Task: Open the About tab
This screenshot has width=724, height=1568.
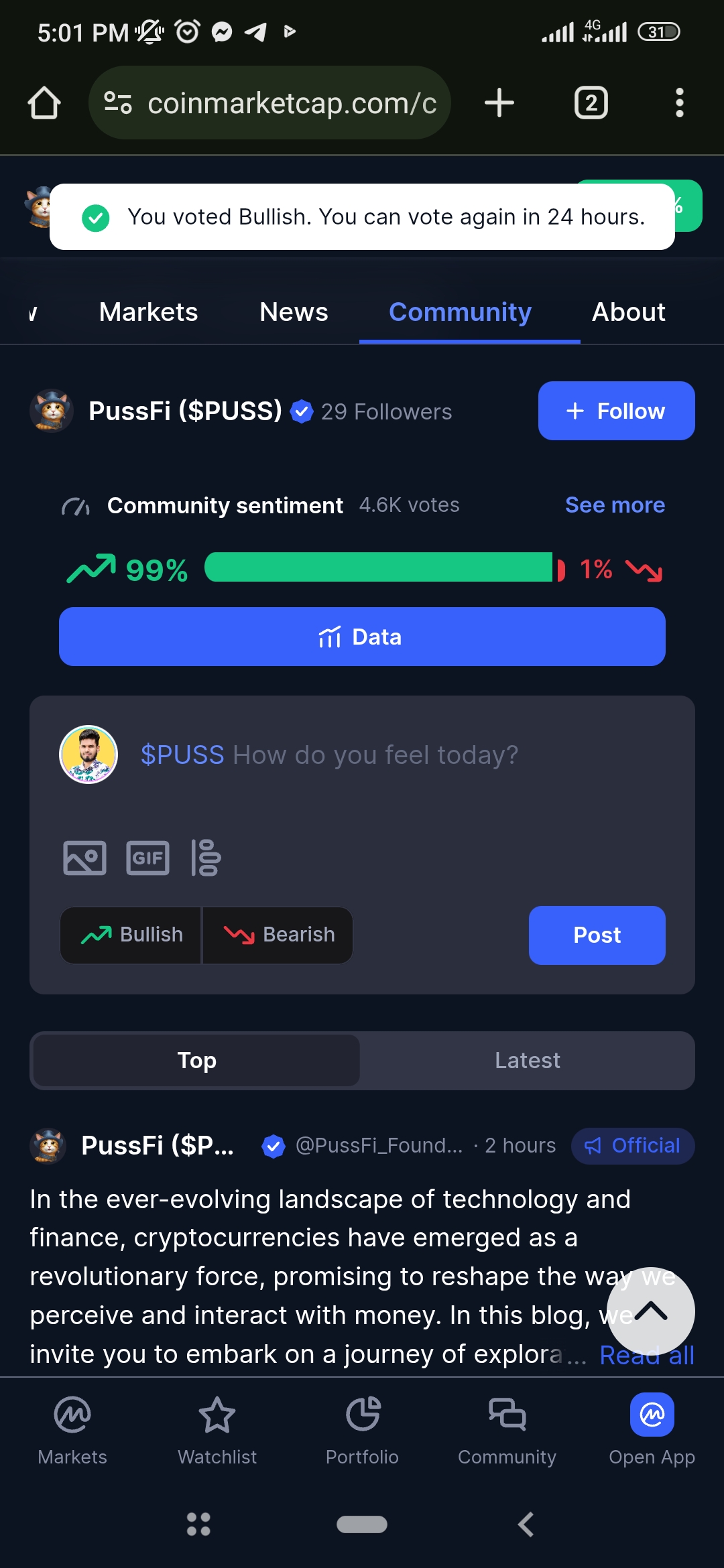Action: [x=628, y=312]
